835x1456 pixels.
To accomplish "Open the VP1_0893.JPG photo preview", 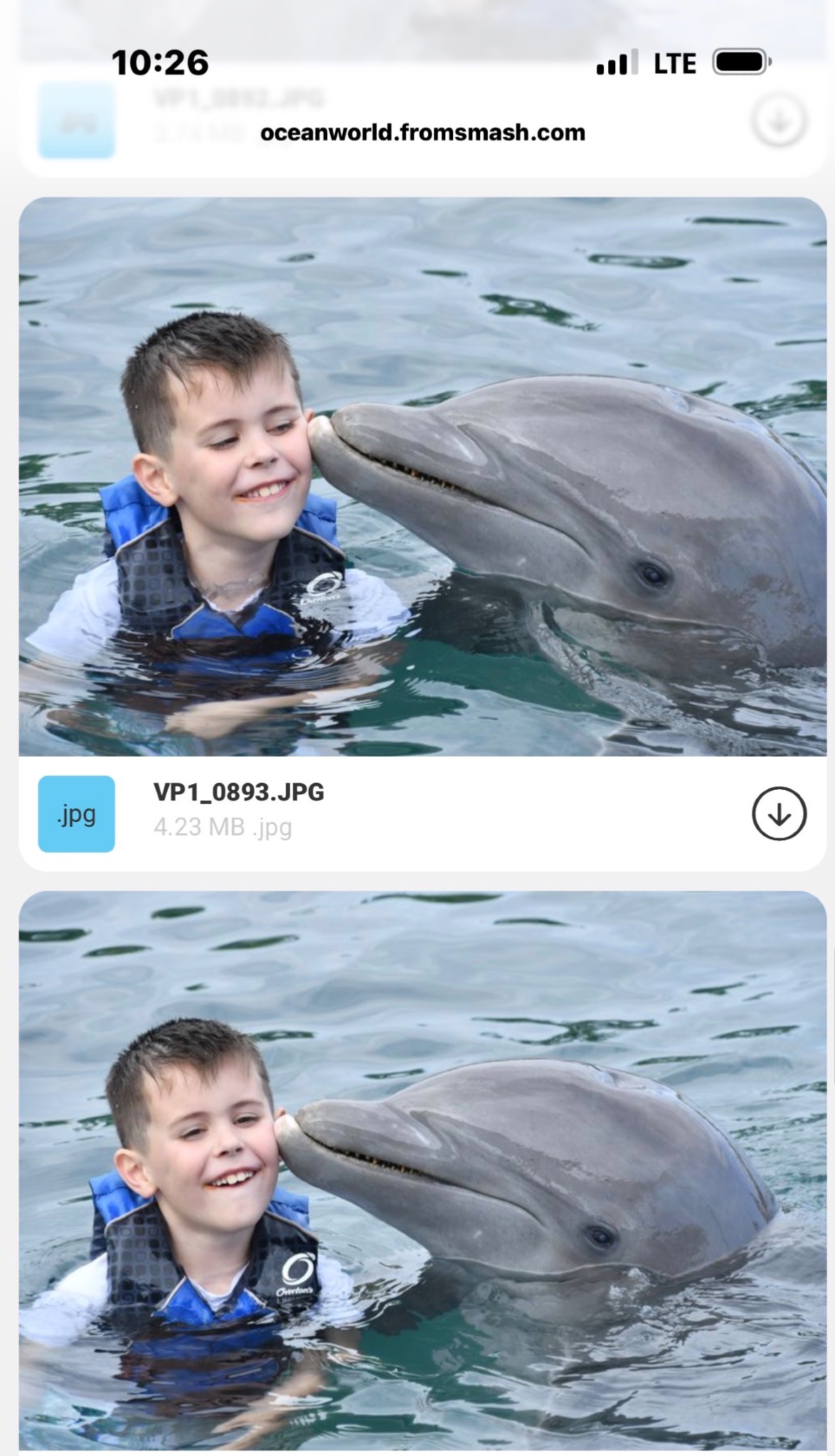I will point(422,476).
